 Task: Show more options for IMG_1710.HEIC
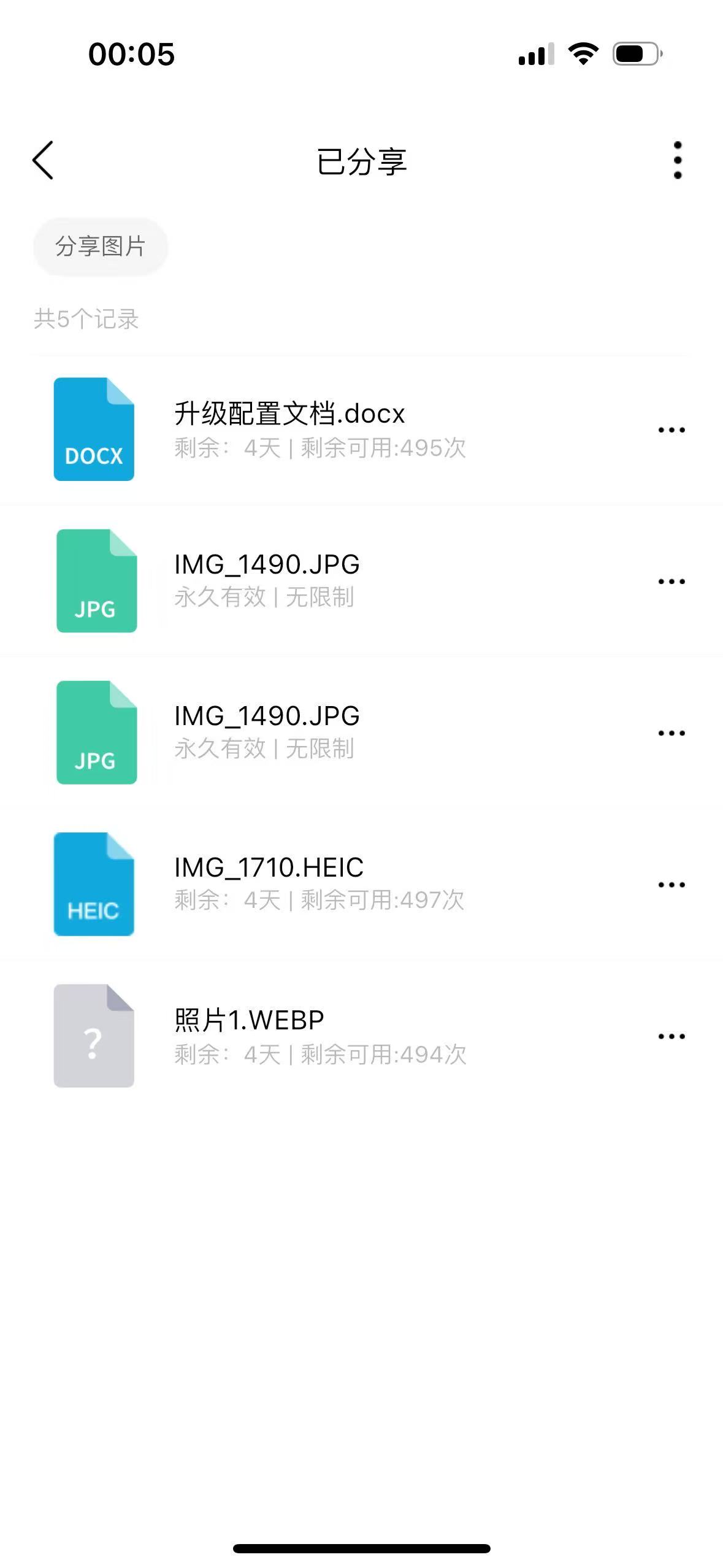pos(671,885)
